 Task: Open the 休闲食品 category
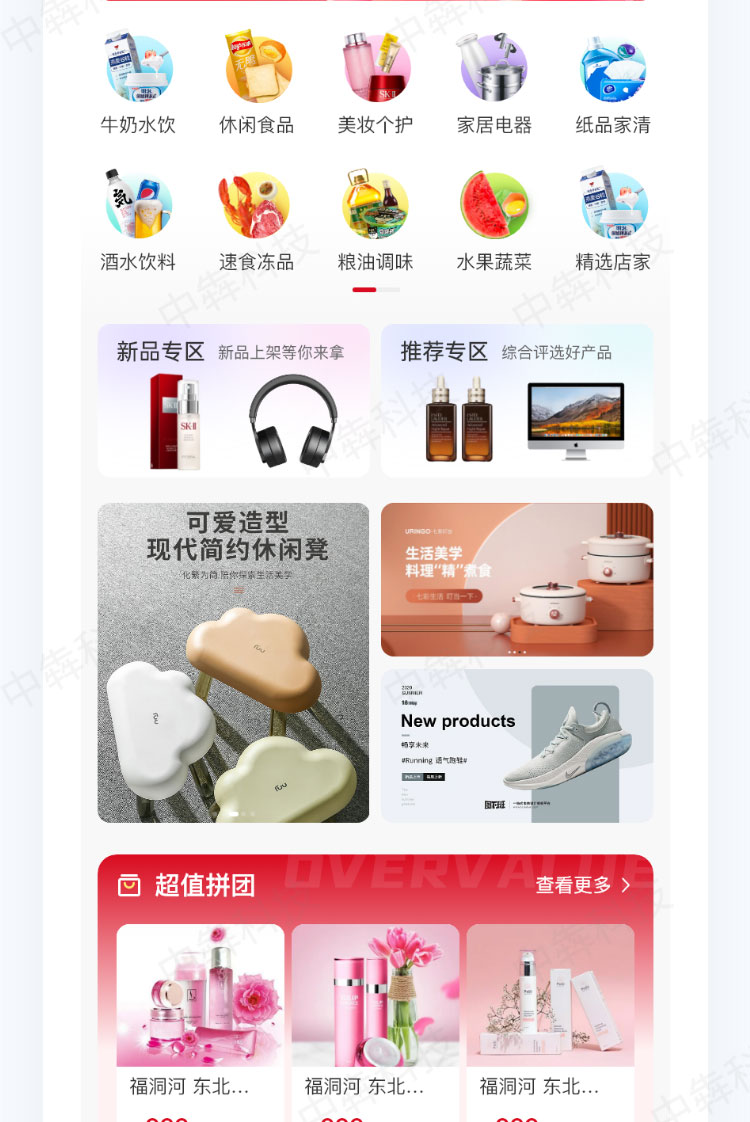tap(257, 84)
